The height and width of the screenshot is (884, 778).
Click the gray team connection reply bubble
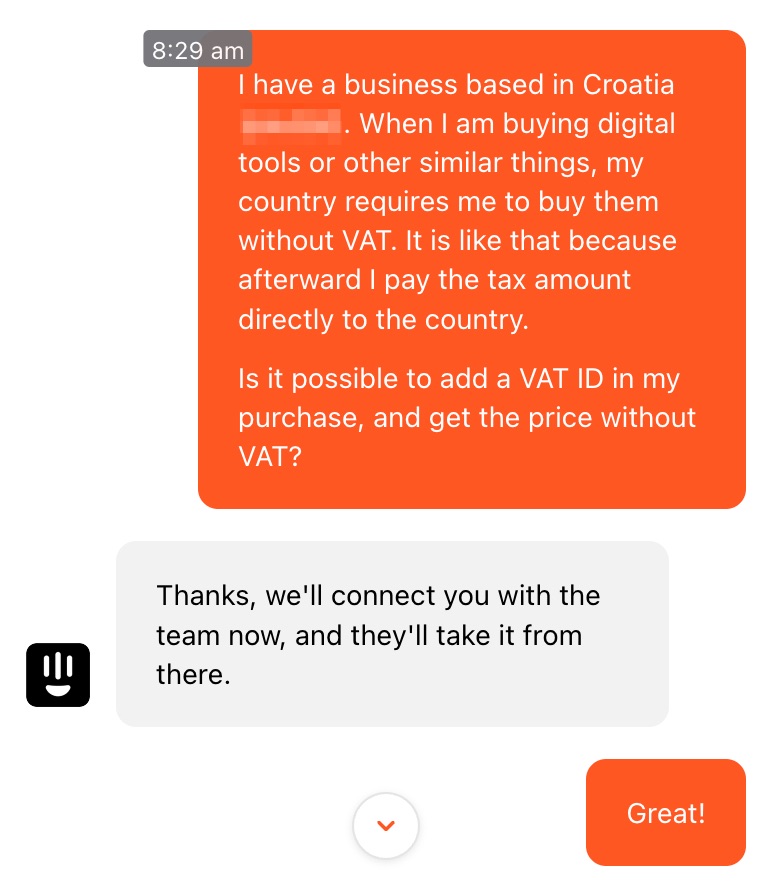coord(392,634)
